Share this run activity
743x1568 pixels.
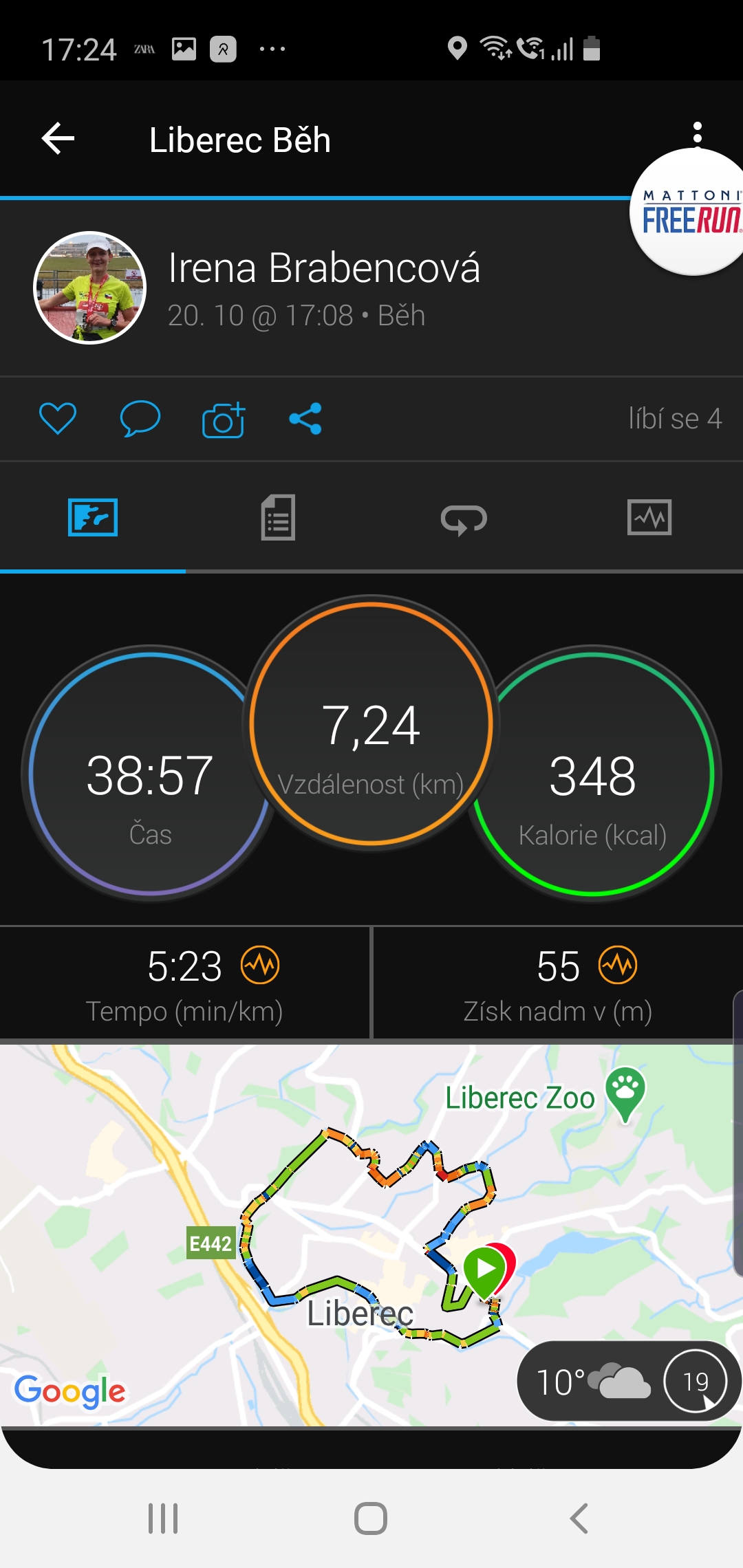305,418
